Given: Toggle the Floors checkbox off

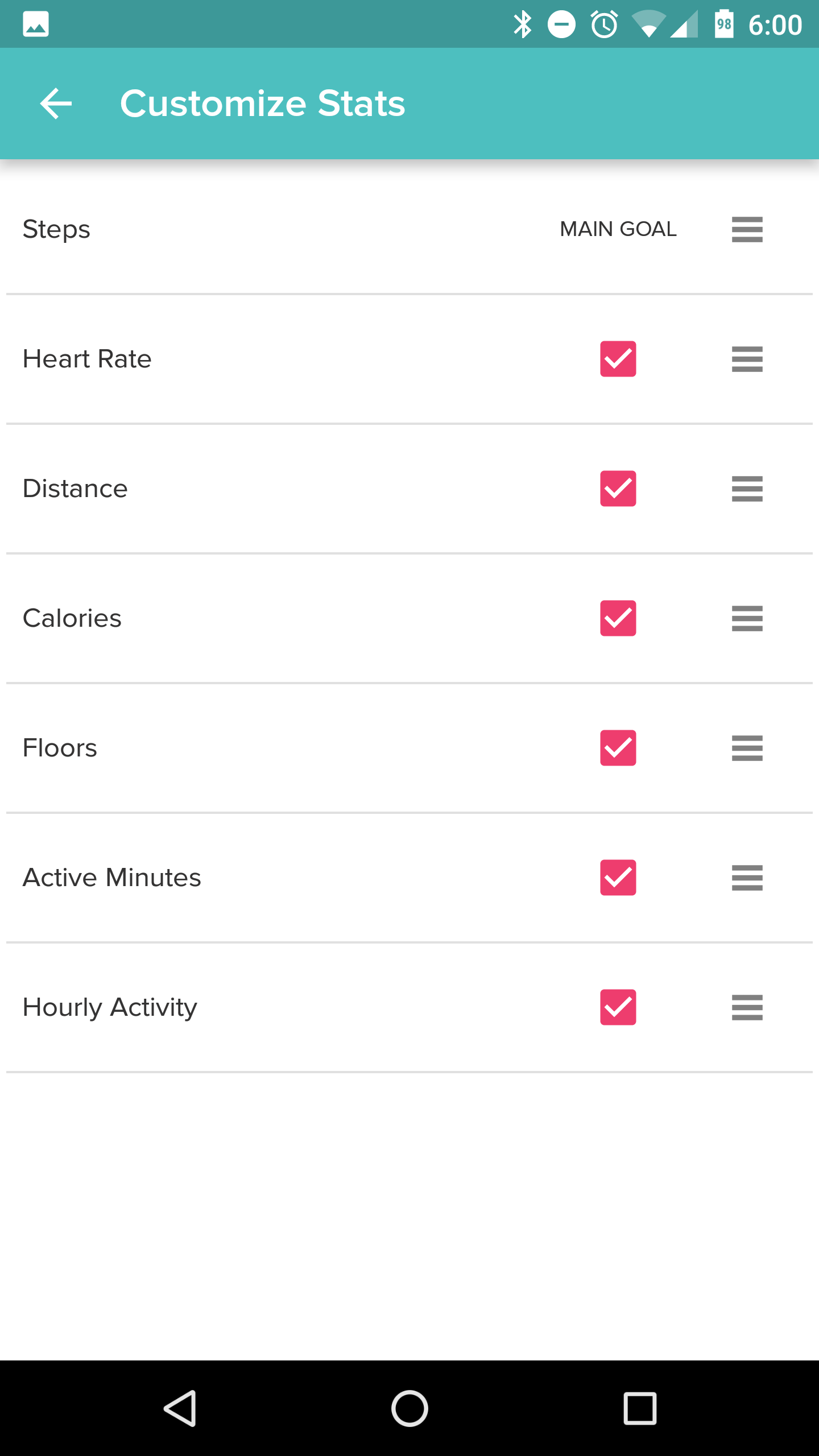Looking at the screenshot, I should pyautogui.click(x=618, y=748).
